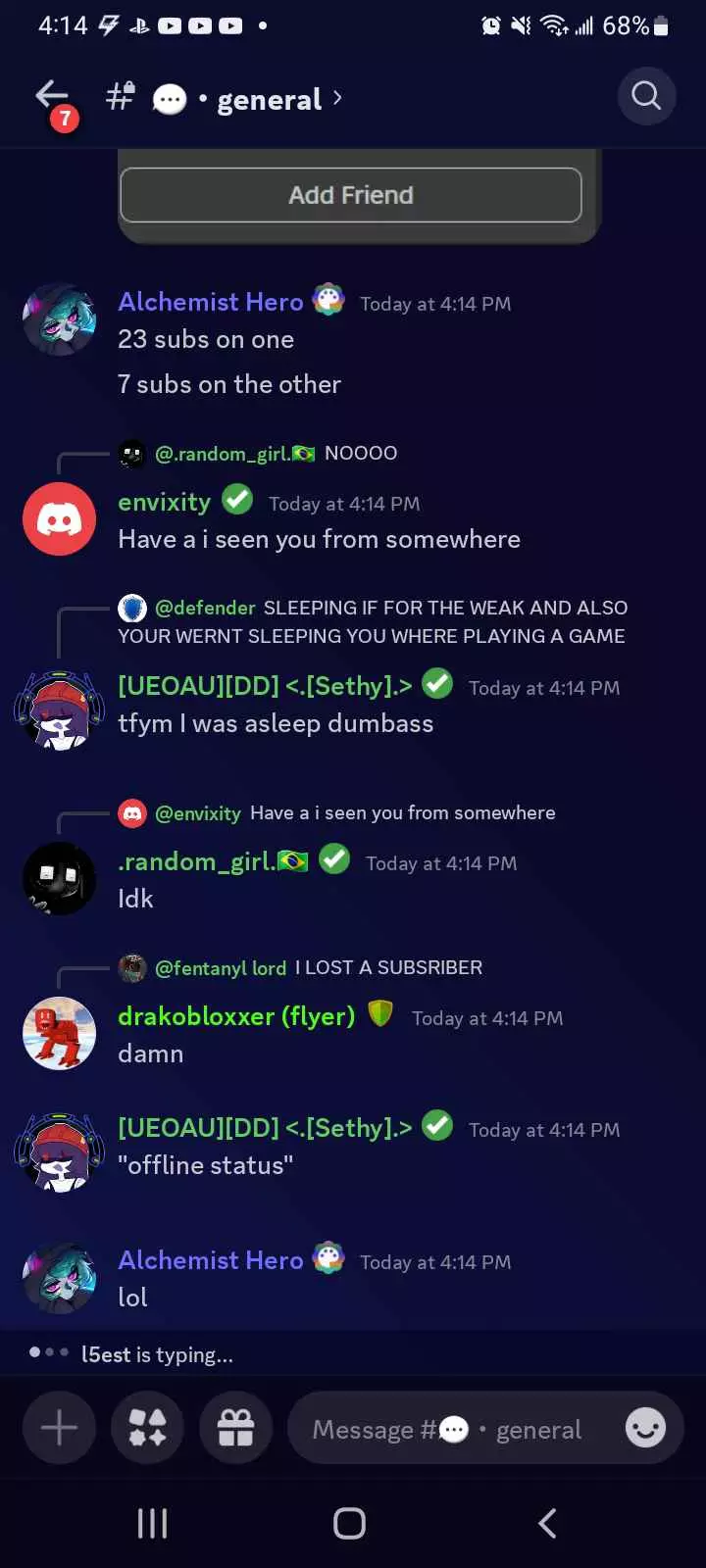The image size is (706, 1568).
Task: View envixity's profile from avatar
Action: [59, 519]
